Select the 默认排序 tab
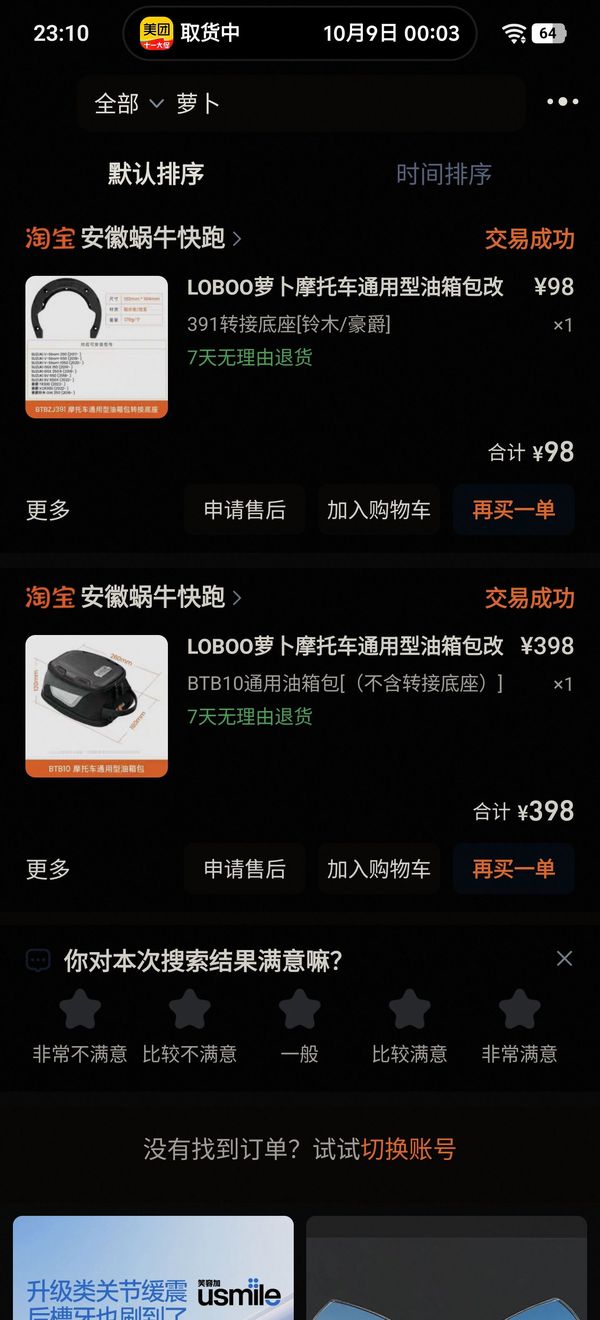600x1320 pixels. pos(156,174)
